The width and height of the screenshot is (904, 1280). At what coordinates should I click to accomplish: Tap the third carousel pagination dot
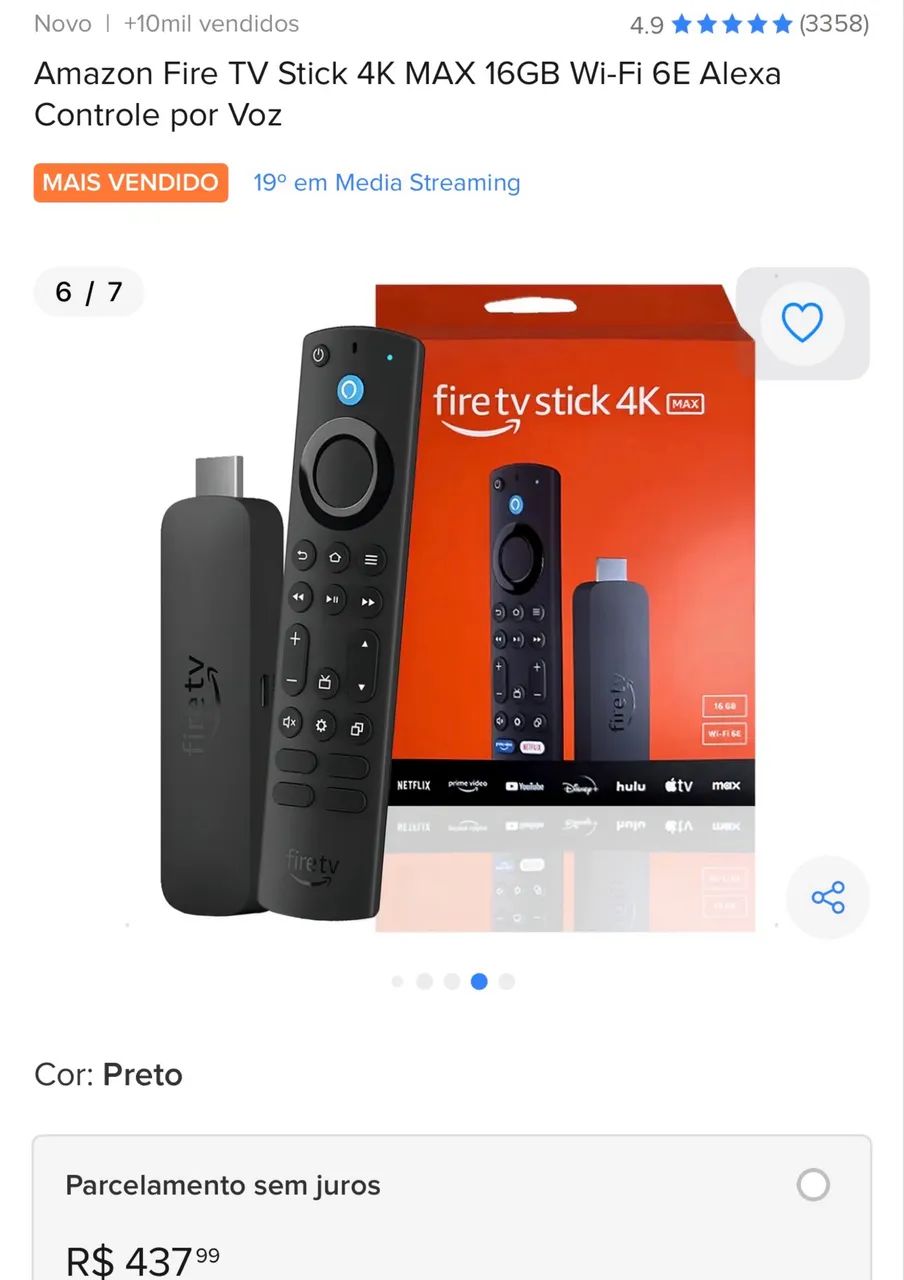coord(452,982)
